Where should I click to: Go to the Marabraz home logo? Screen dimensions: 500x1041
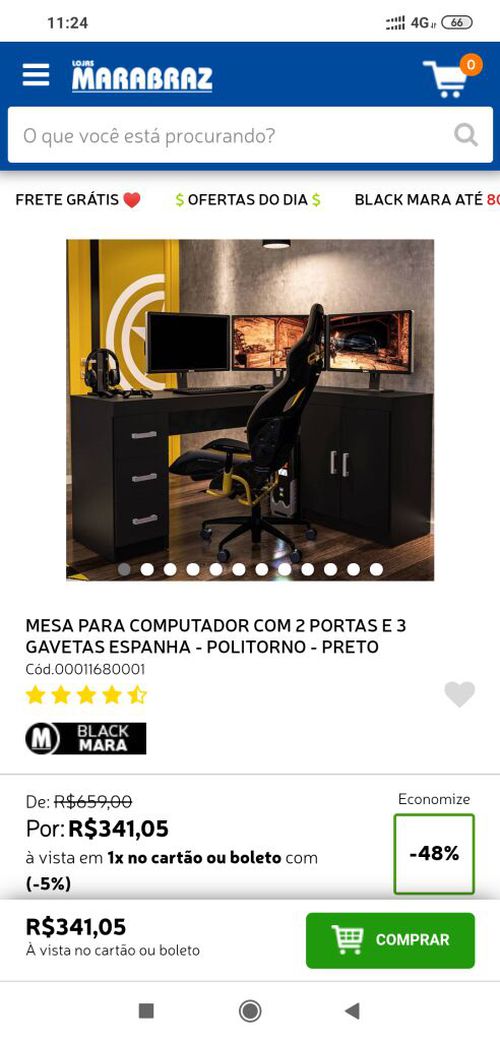(x=142, y=76)
